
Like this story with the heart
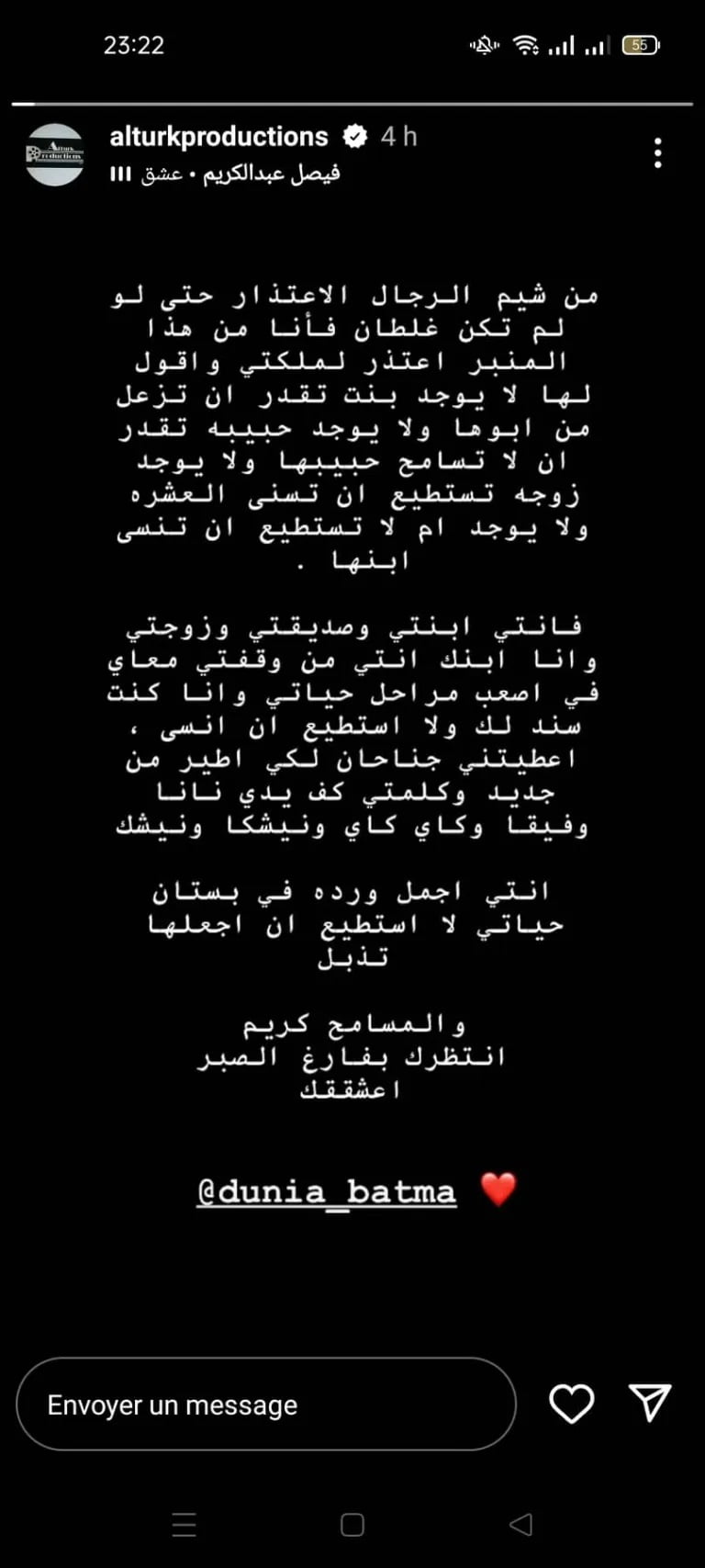(571, 1404)
